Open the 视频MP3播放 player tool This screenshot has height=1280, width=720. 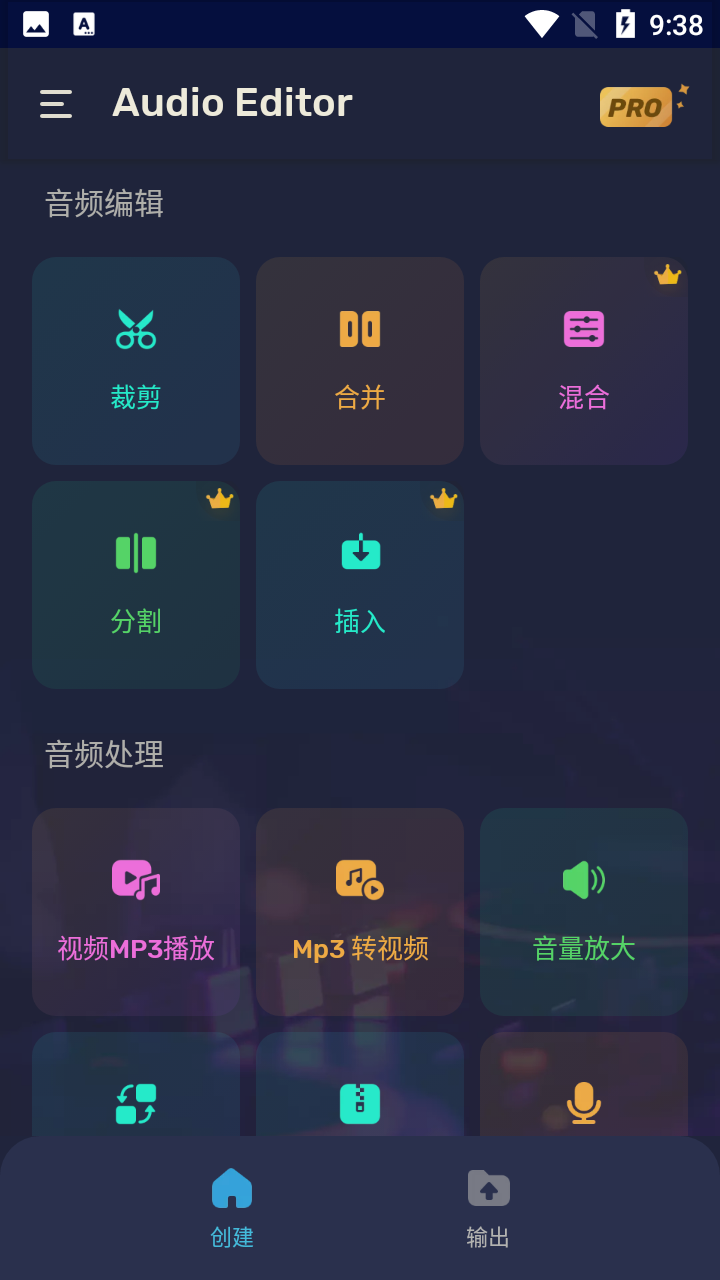click(x=135, y=911)
